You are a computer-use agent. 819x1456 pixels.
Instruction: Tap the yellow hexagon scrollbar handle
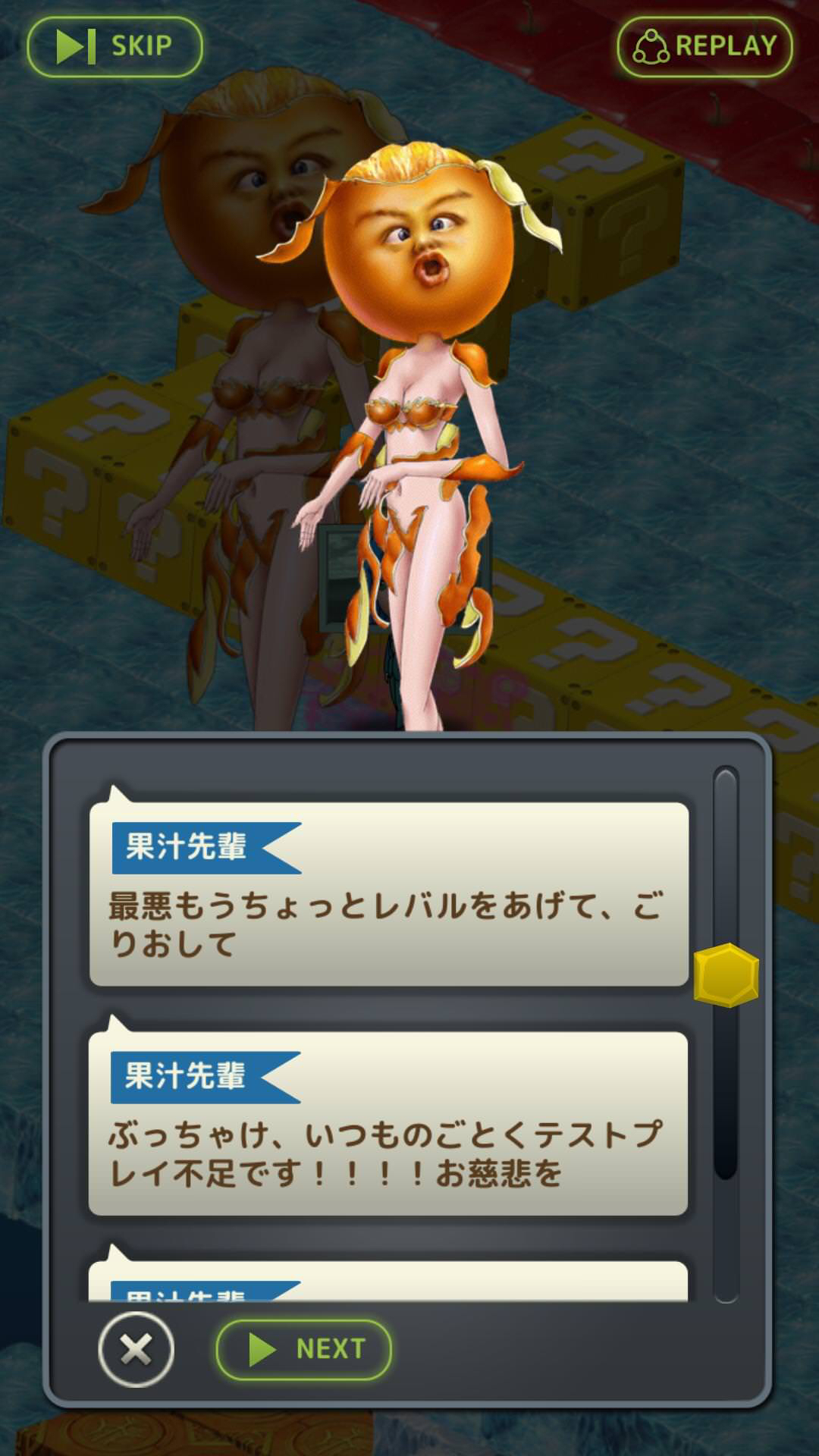point(726,975)
